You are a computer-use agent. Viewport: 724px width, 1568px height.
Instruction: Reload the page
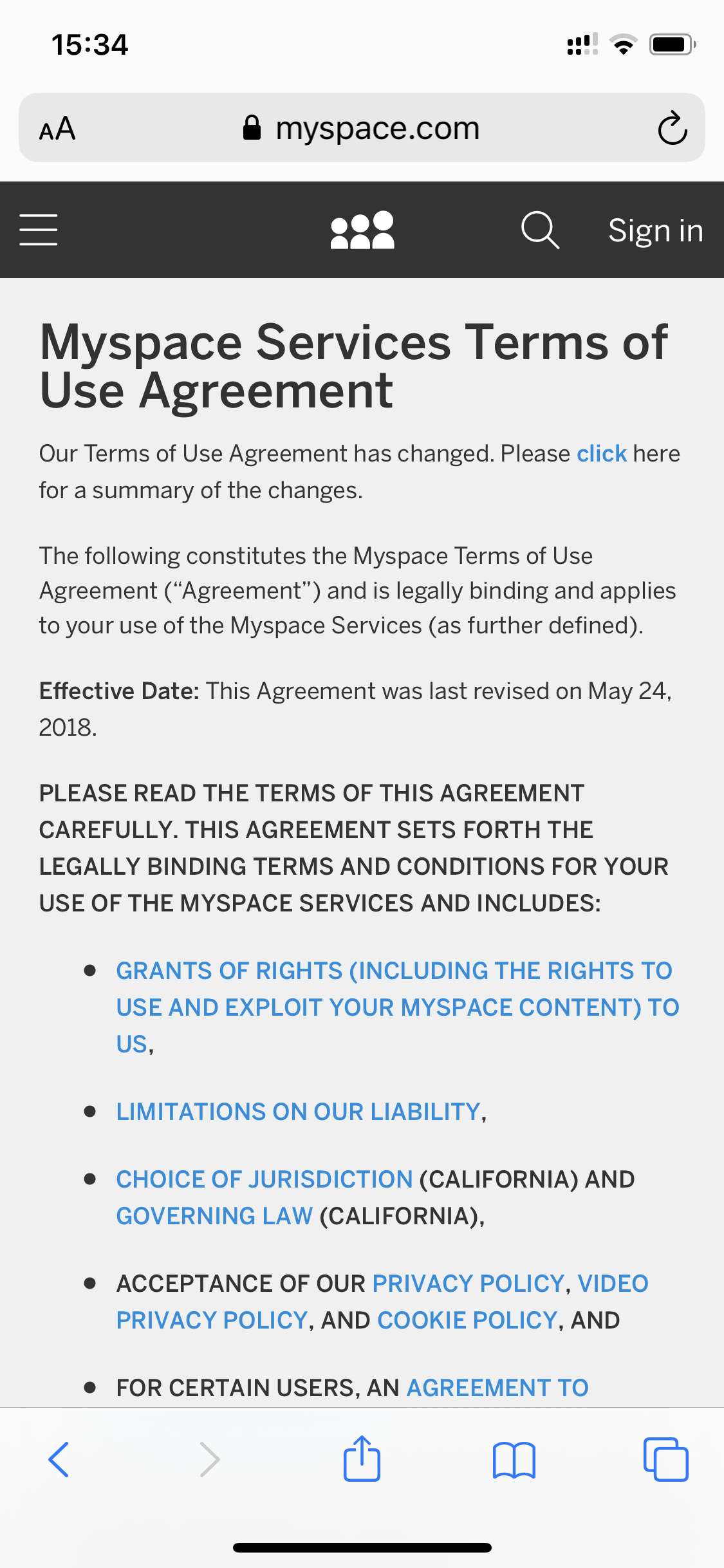(x=673, y=128)
